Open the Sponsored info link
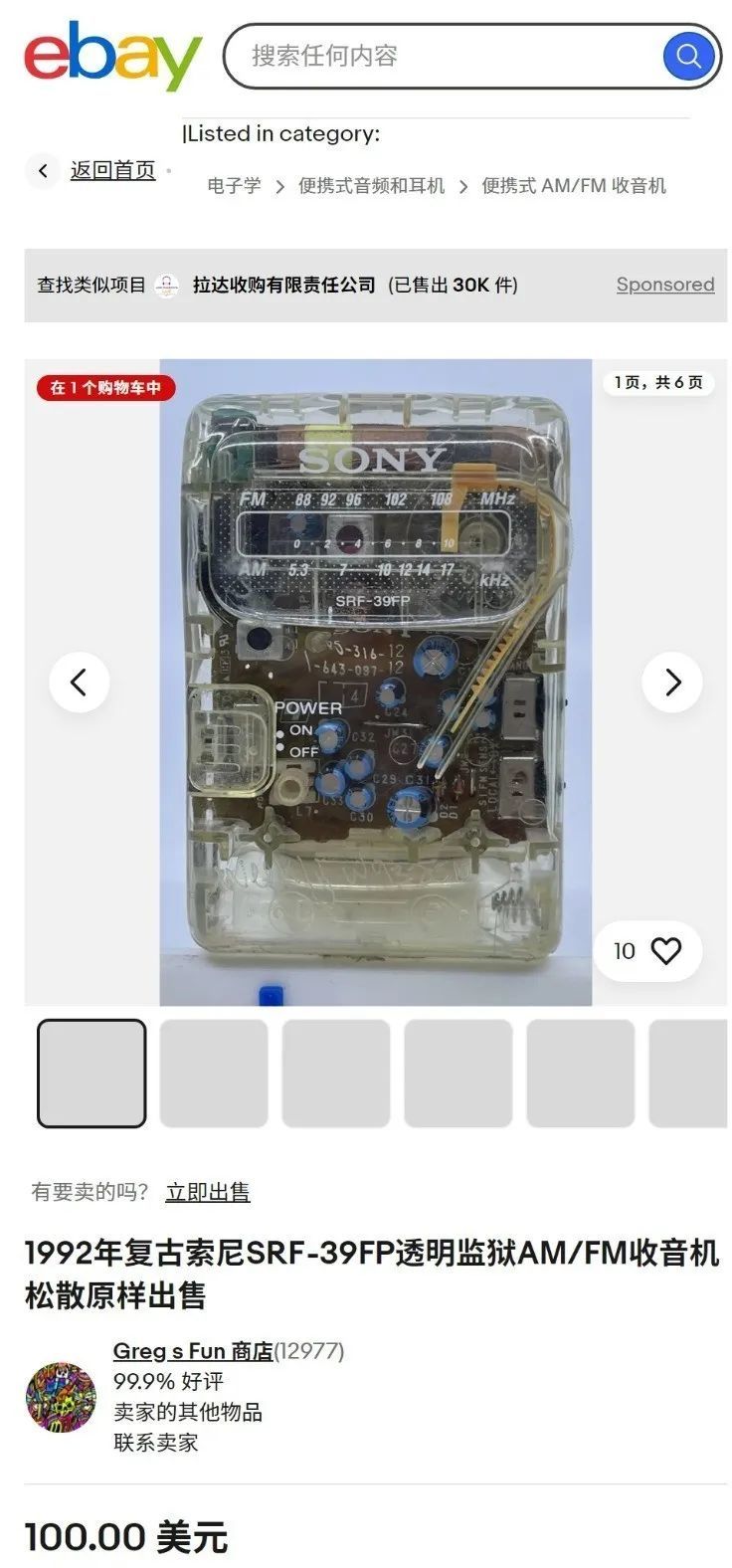 [x=664, y=285]
